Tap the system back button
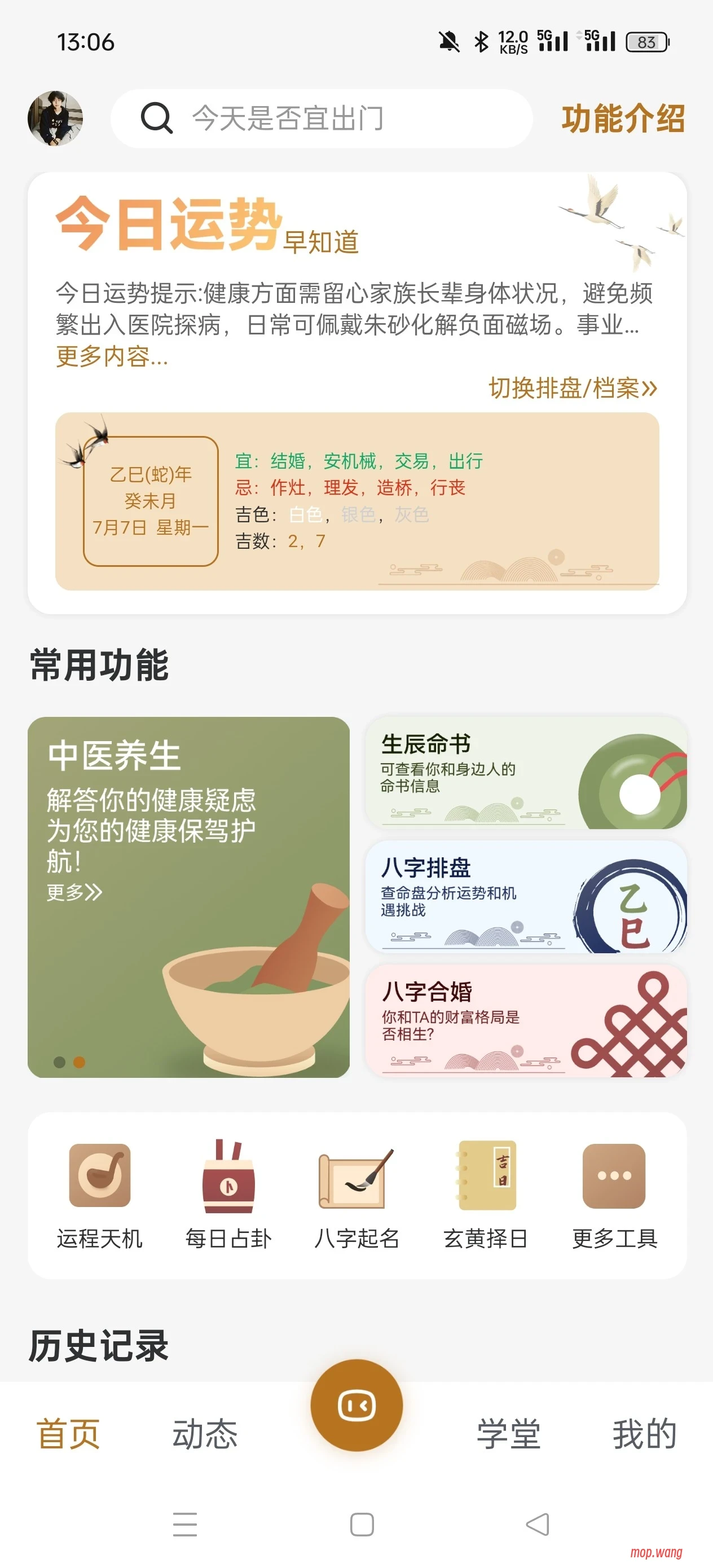This screenshot has height=1568, width=713. point(537,1525)
